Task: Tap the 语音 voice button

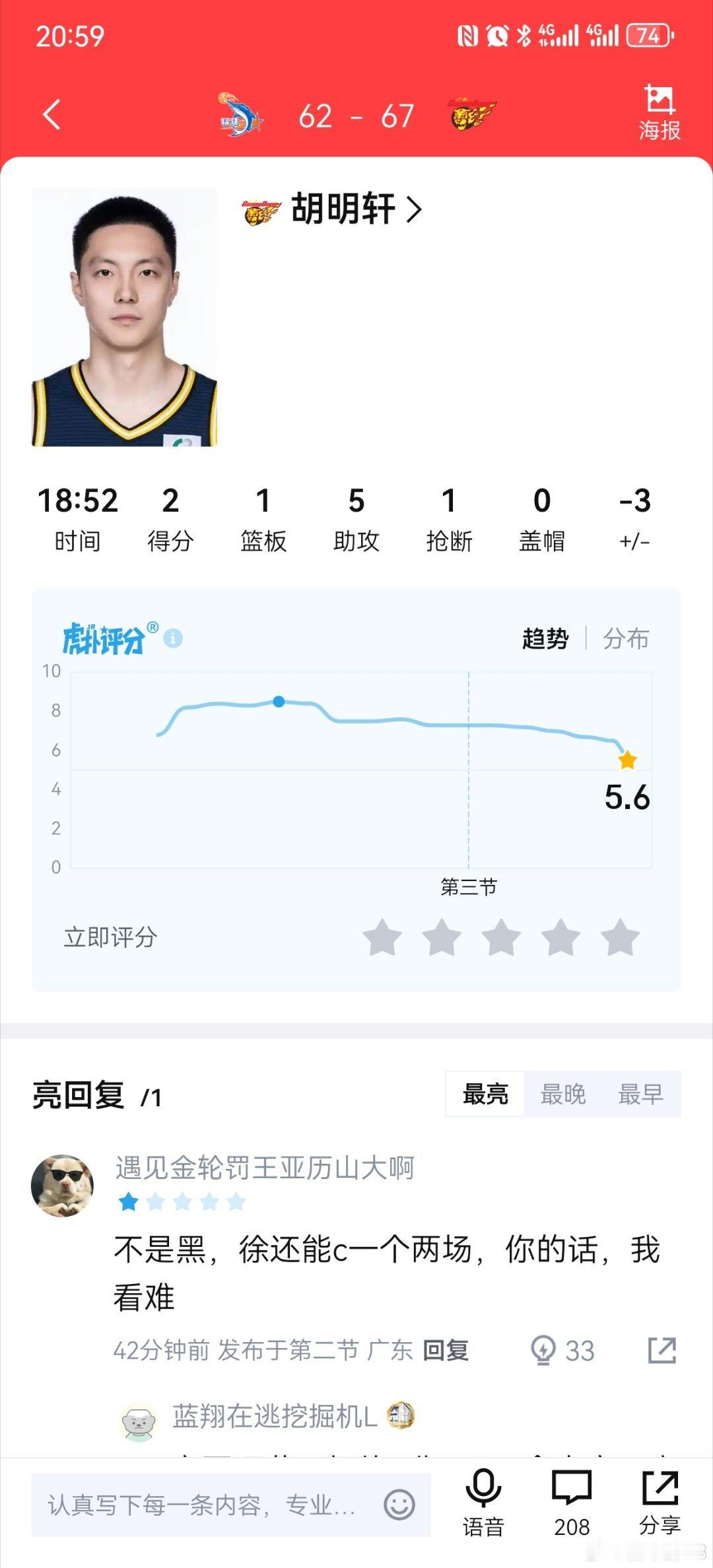Action: point(483,1504)
